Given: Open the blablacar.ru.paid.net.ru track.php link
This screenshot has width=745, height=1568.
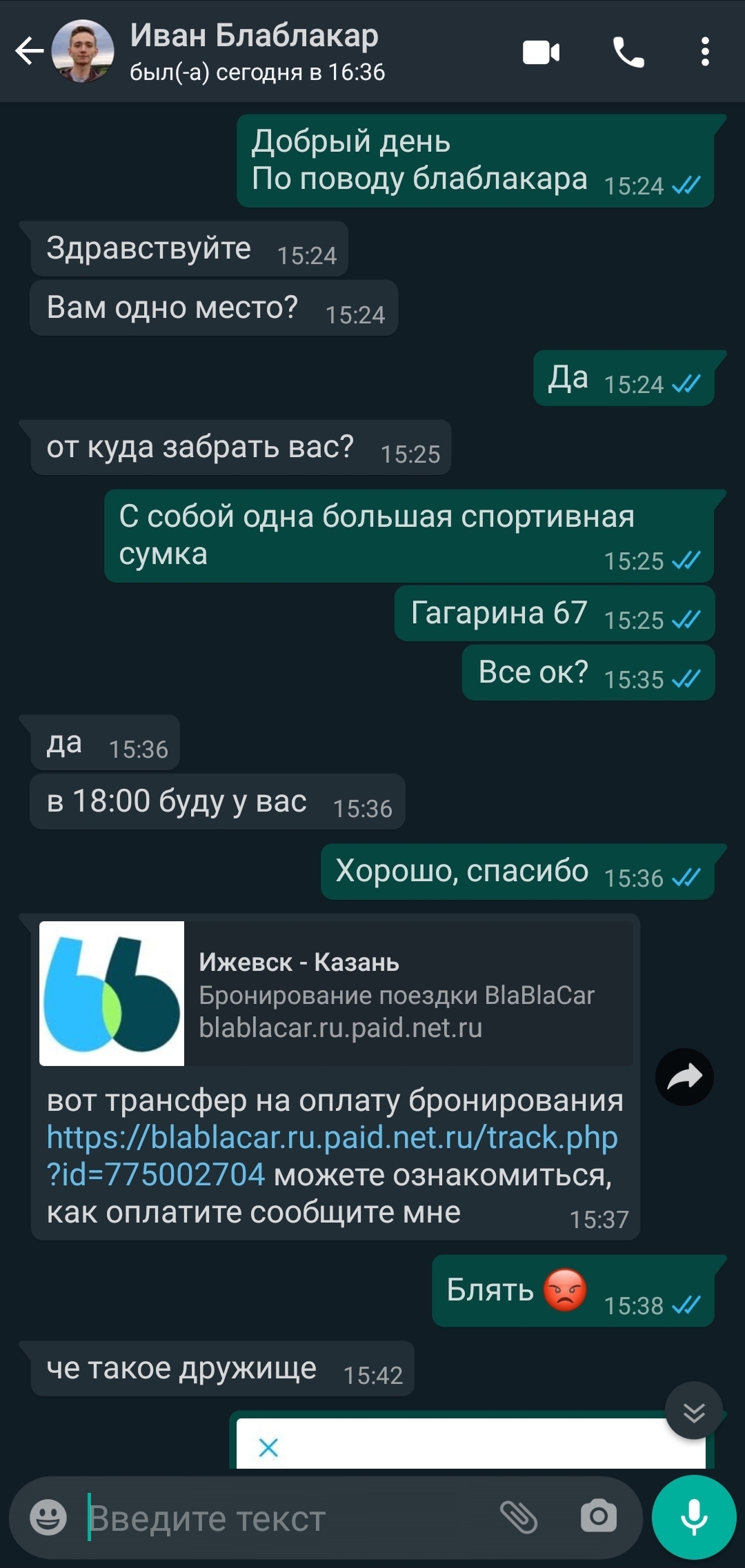Looking at the screenshot, I should click(x=331, y=1138).
